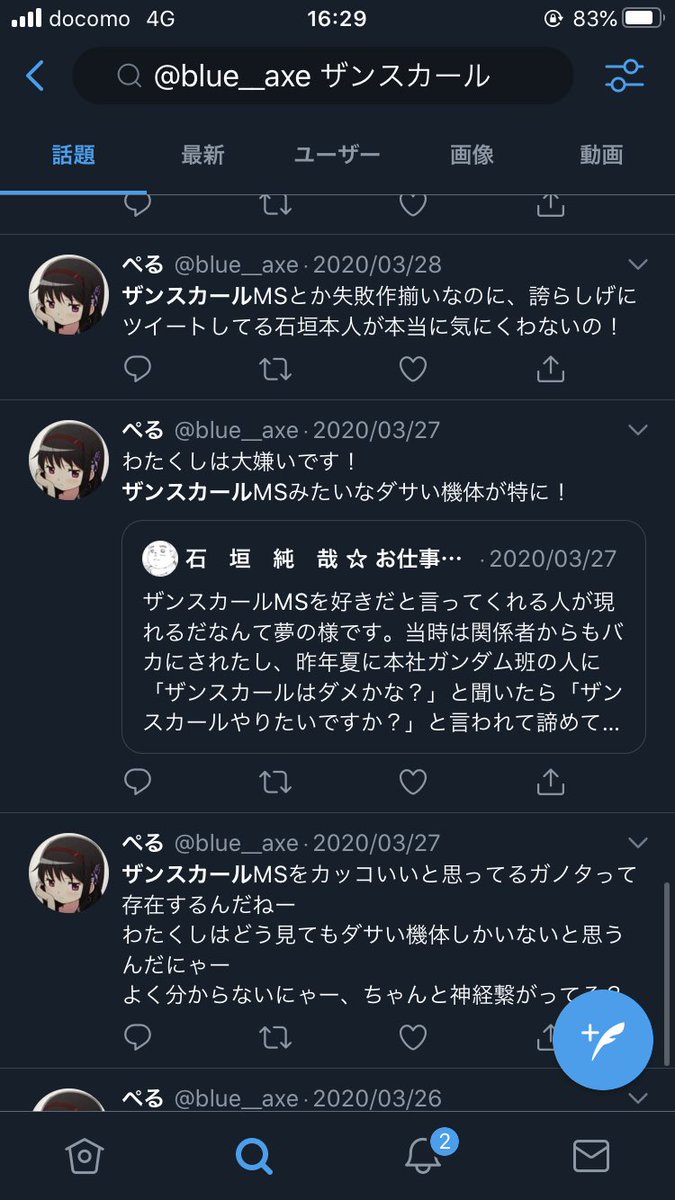Image resolution: width=675 pixels, height=1200 pixels.
Task: Retweet the 2020/03/28 tweet by ぺる
Action: pos(275,369)
